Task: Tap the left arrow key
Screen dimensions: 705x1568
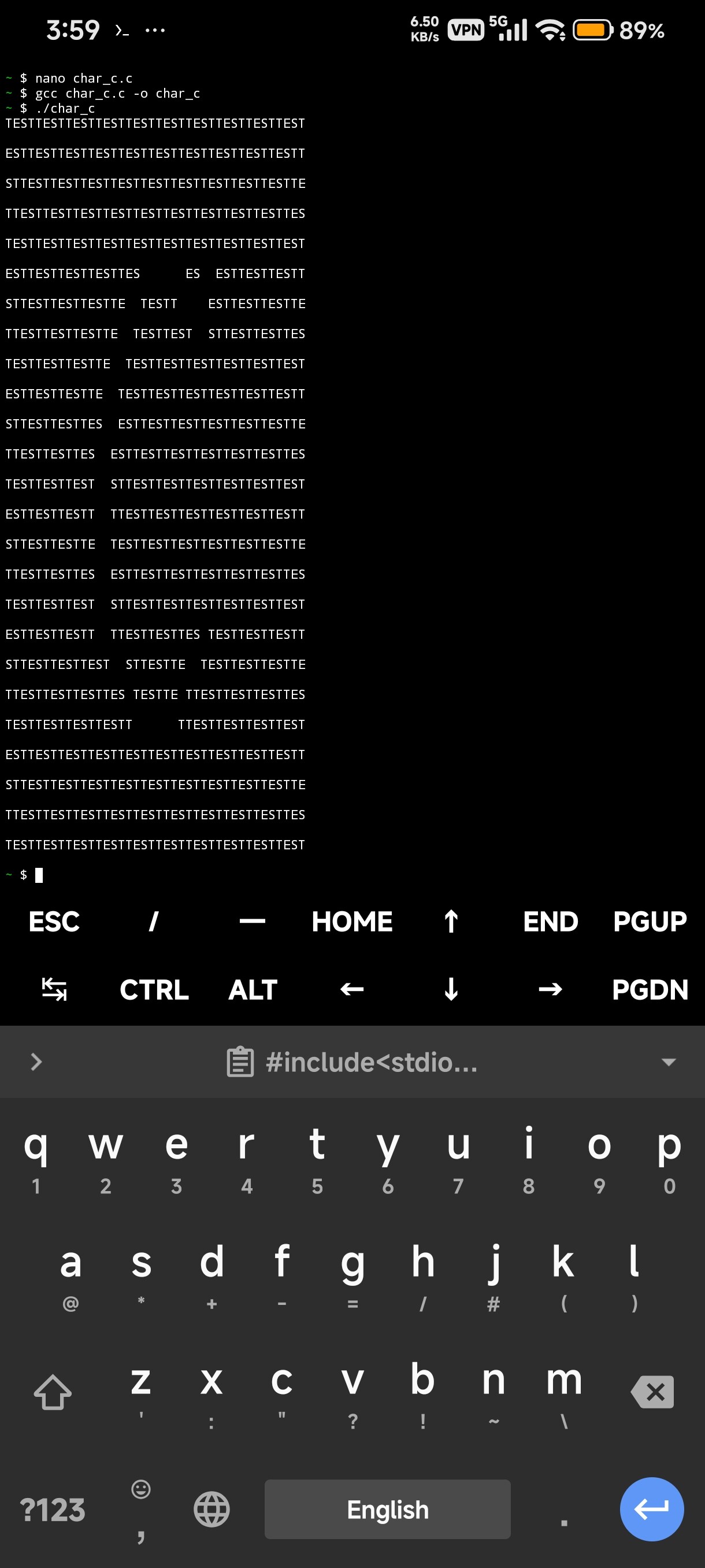Action: [x=351, y=990]
